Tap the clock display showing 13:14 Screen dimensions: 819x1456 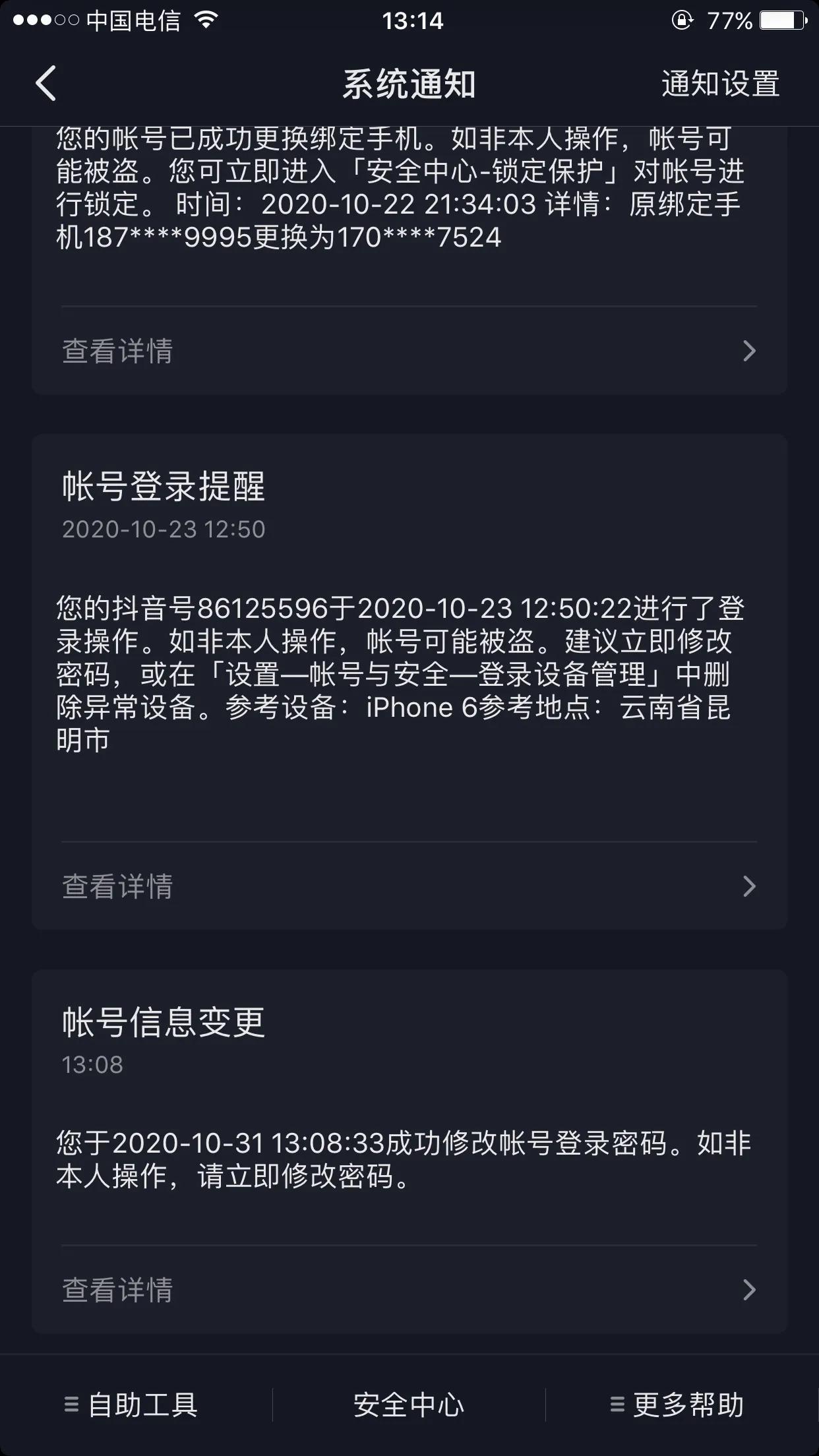click(409, 20)
